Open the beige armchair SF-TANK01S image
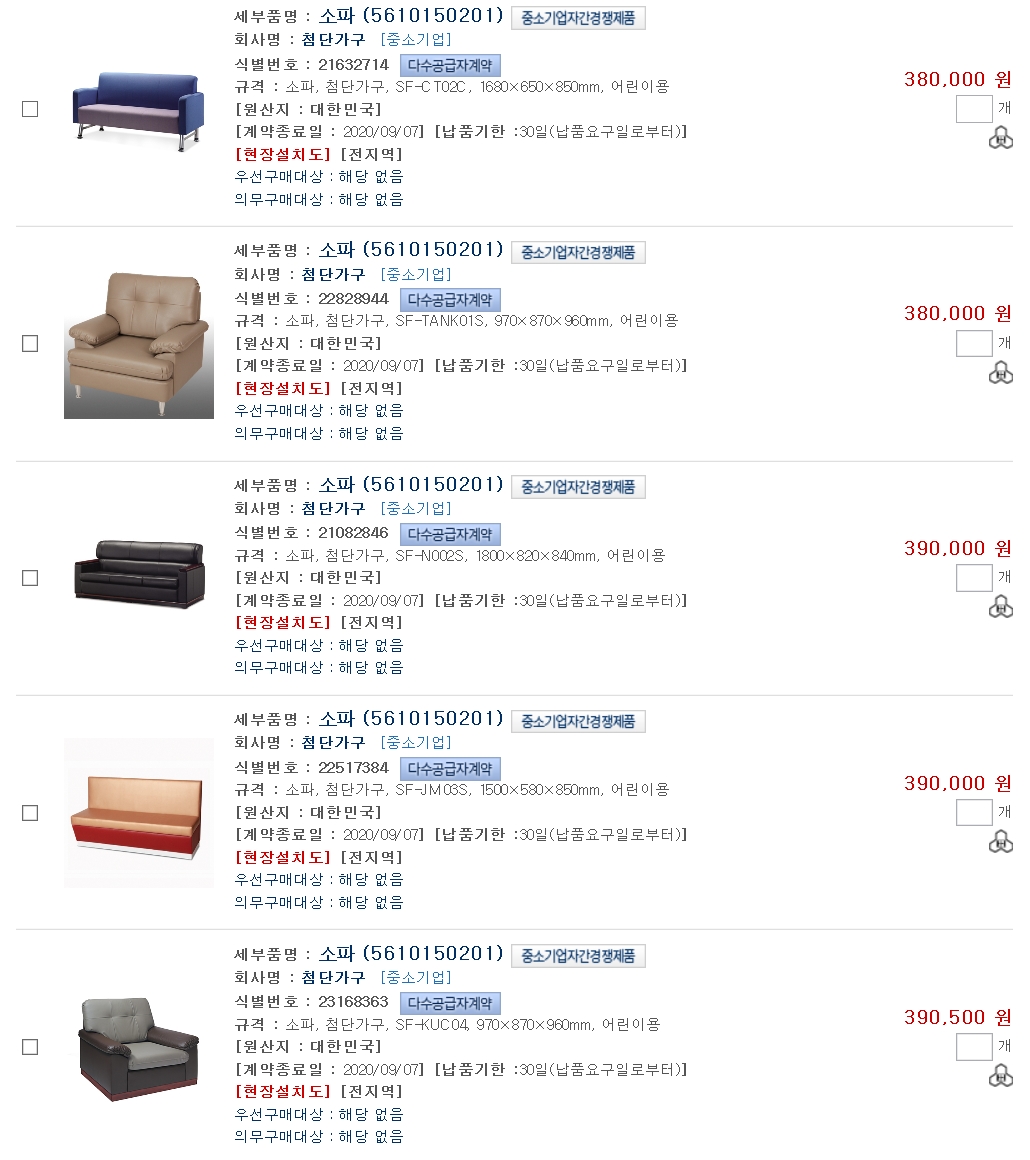The width and height of the screenshot is (1030, 1160). pyautogui.click(x=138, y=344)
